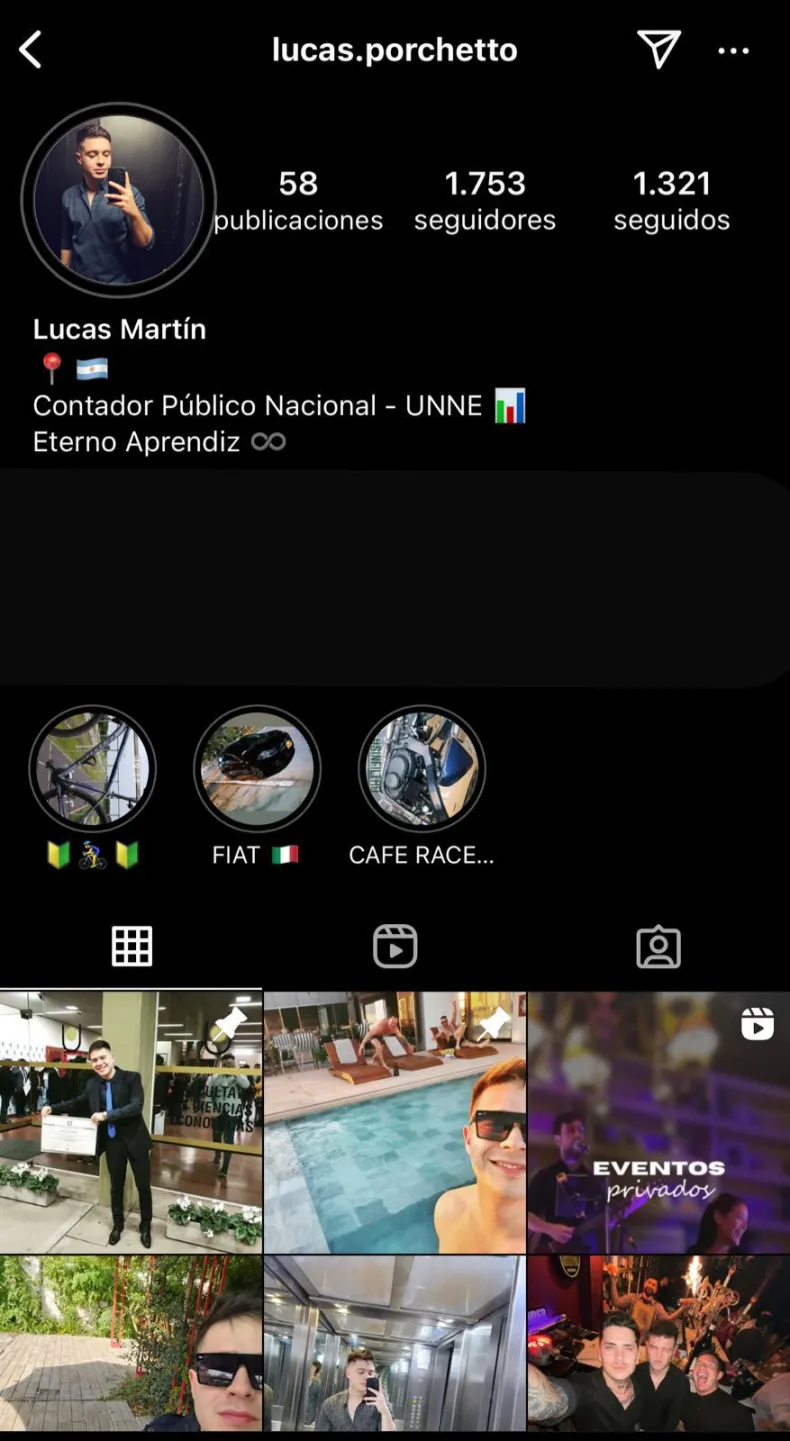View the 1.321 seguidos list
This screenshot has height=1441, width=790.
671,200
